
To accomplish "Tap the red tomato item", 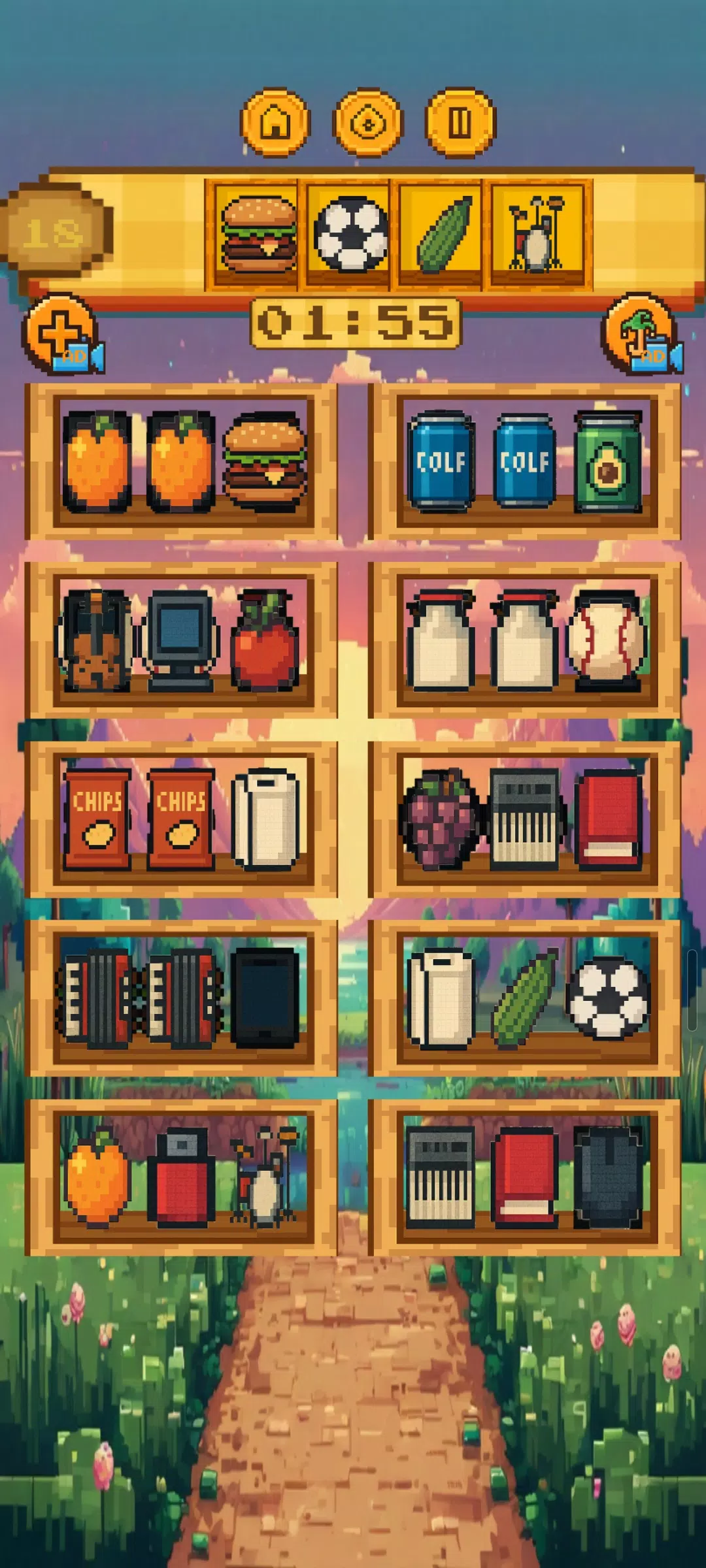I will [x=264, y=641].
